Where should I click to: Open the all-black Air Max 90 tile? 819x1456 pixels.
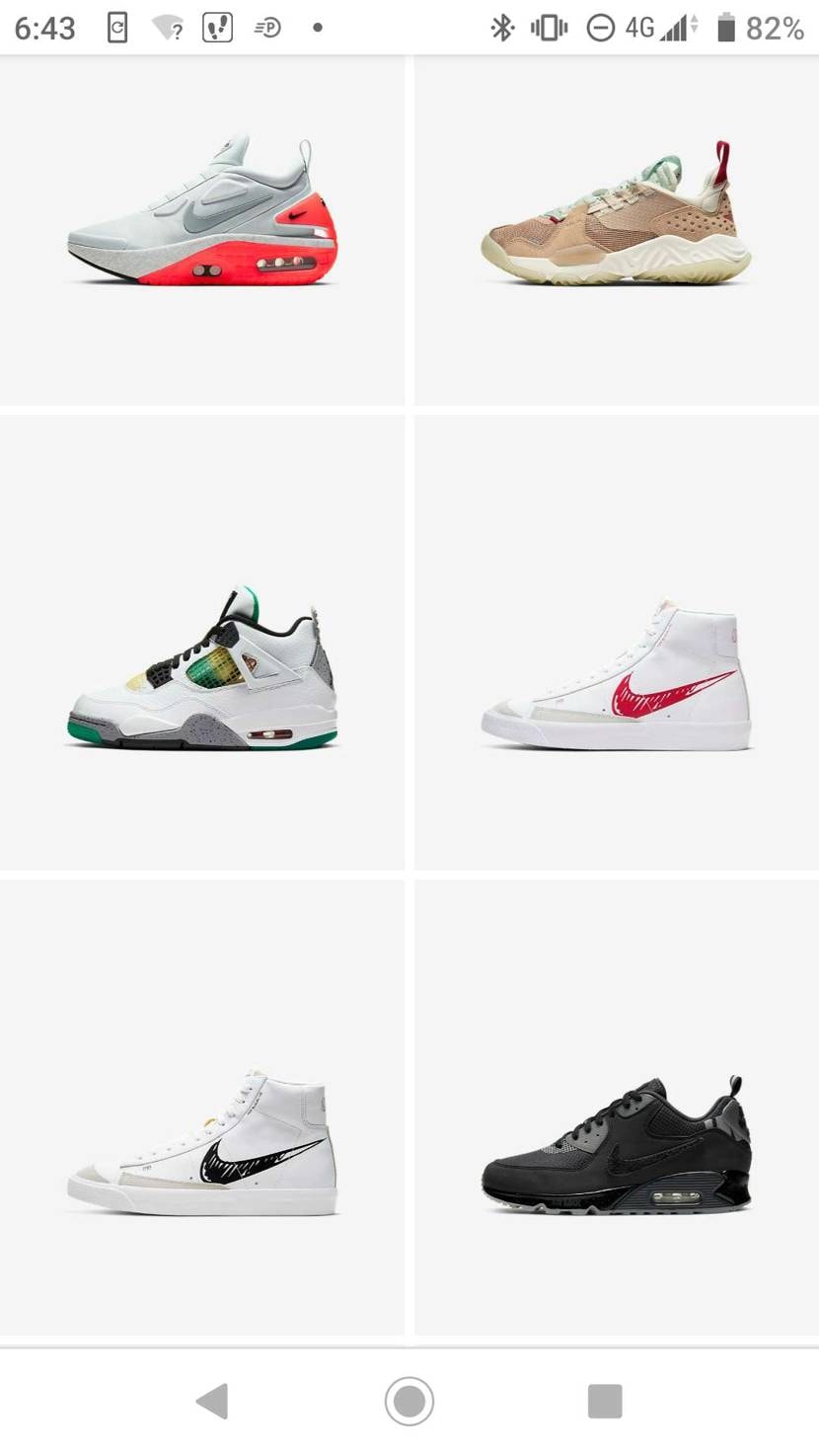coord(616,1147)
